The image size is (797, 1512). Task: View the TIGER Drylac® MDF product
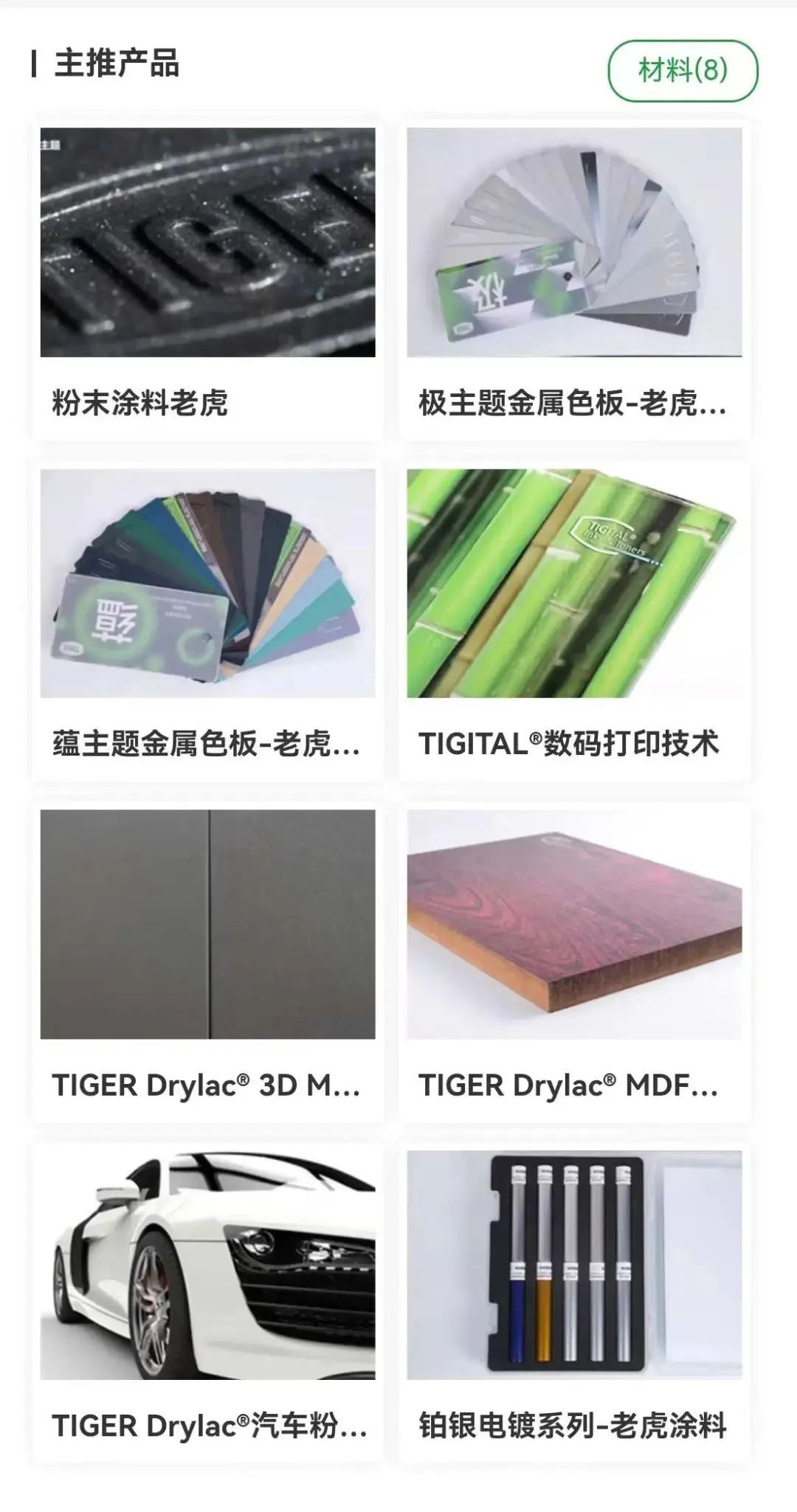[574, 962]
